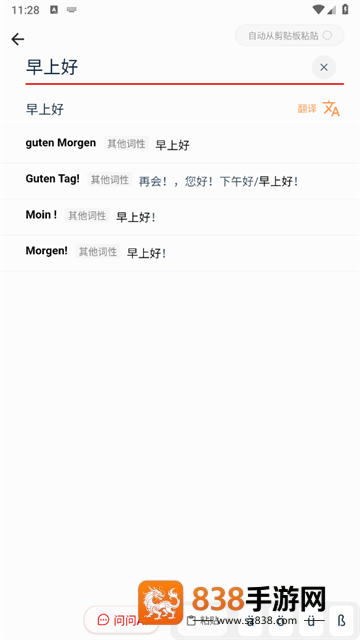Open the guten Morgen entry
This screenshot has width=360, height=640.
180,144
